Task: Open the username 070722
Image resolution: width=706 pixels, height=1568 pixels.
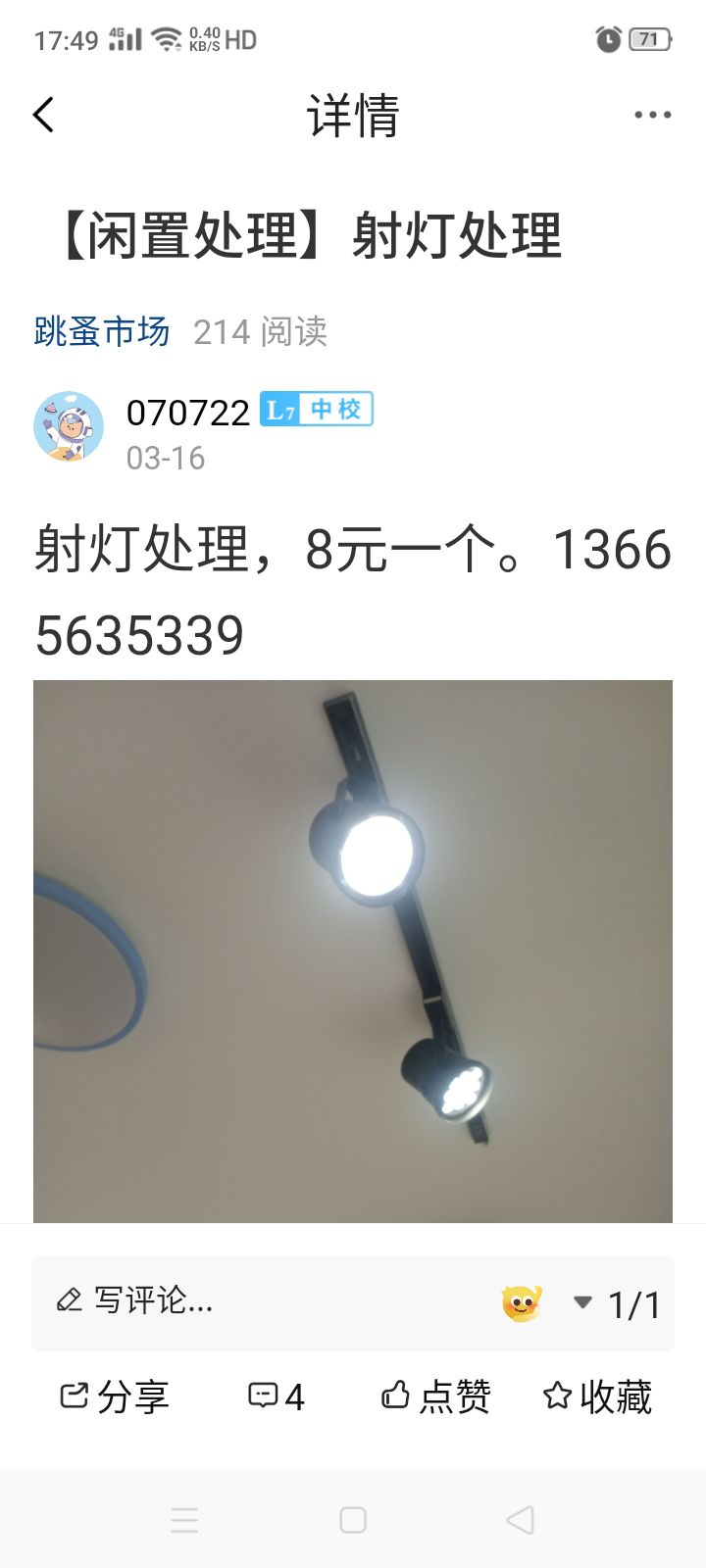Action: pos(188,413)
